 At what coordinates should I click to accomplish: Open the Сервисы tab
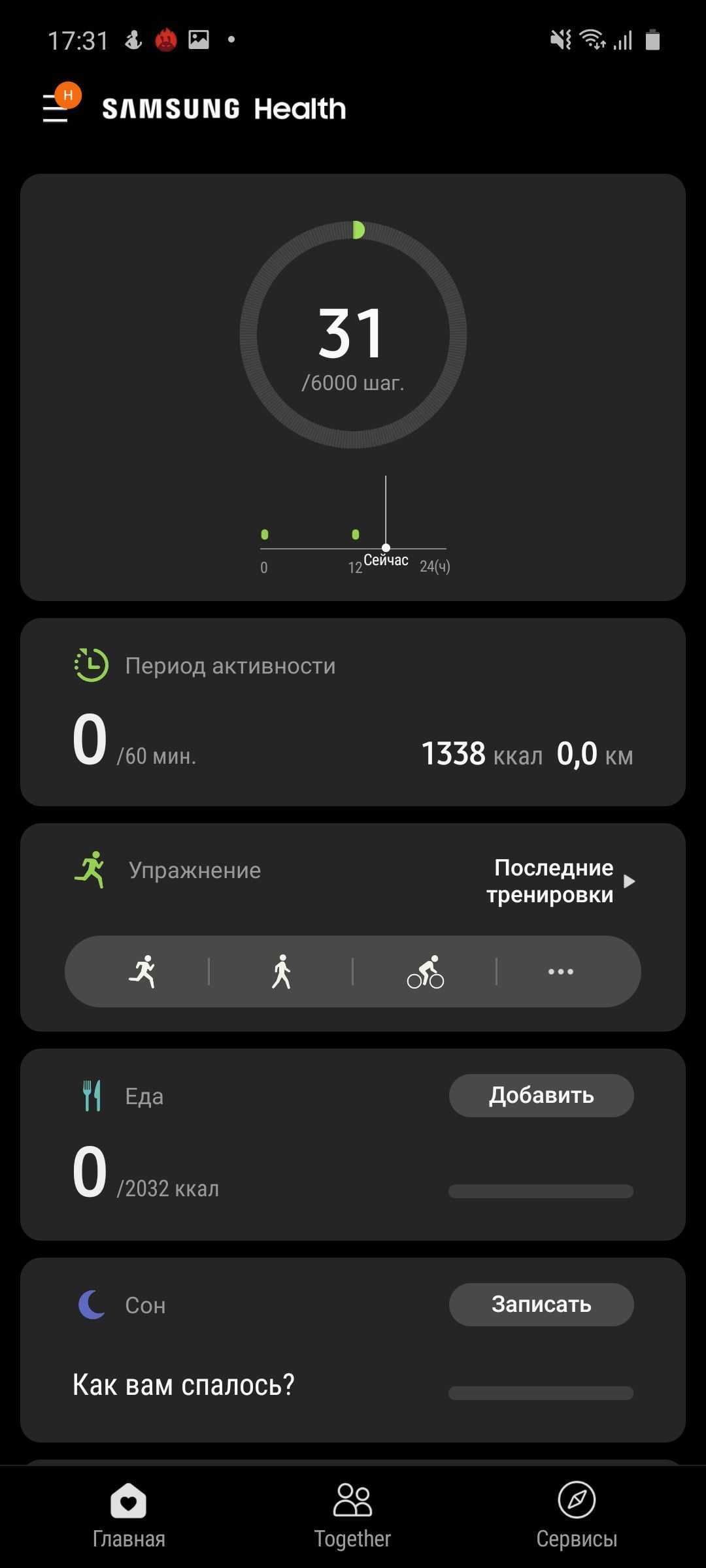point(577,1515)
